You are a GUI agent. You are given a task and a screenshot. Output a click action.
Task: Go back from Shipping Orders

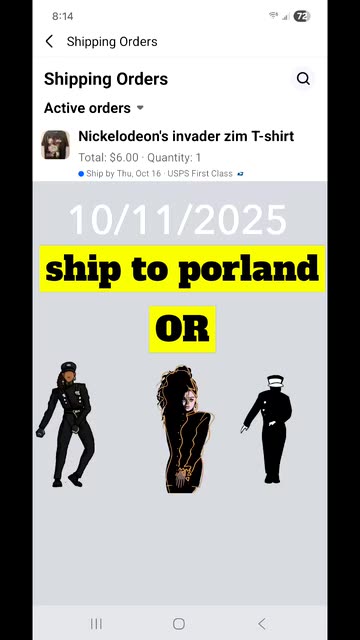pyautogui.click(x=49, y=41)
